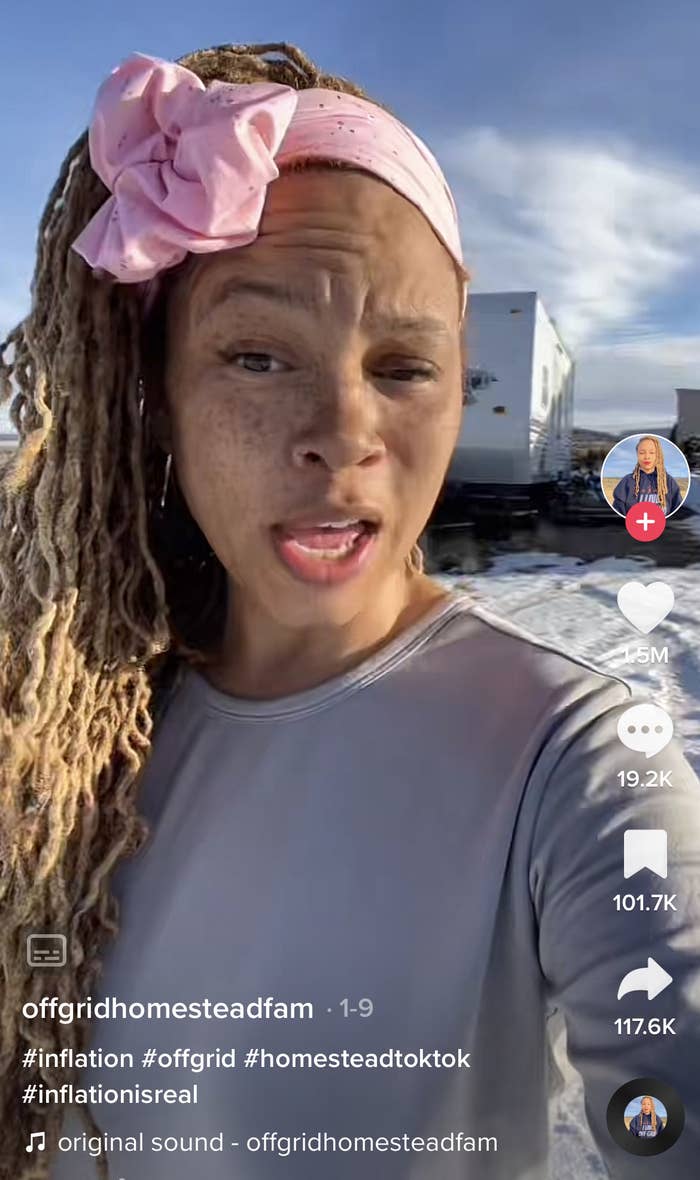
Task: Open the #offgrid hashtag
Action: [188, 1059]
